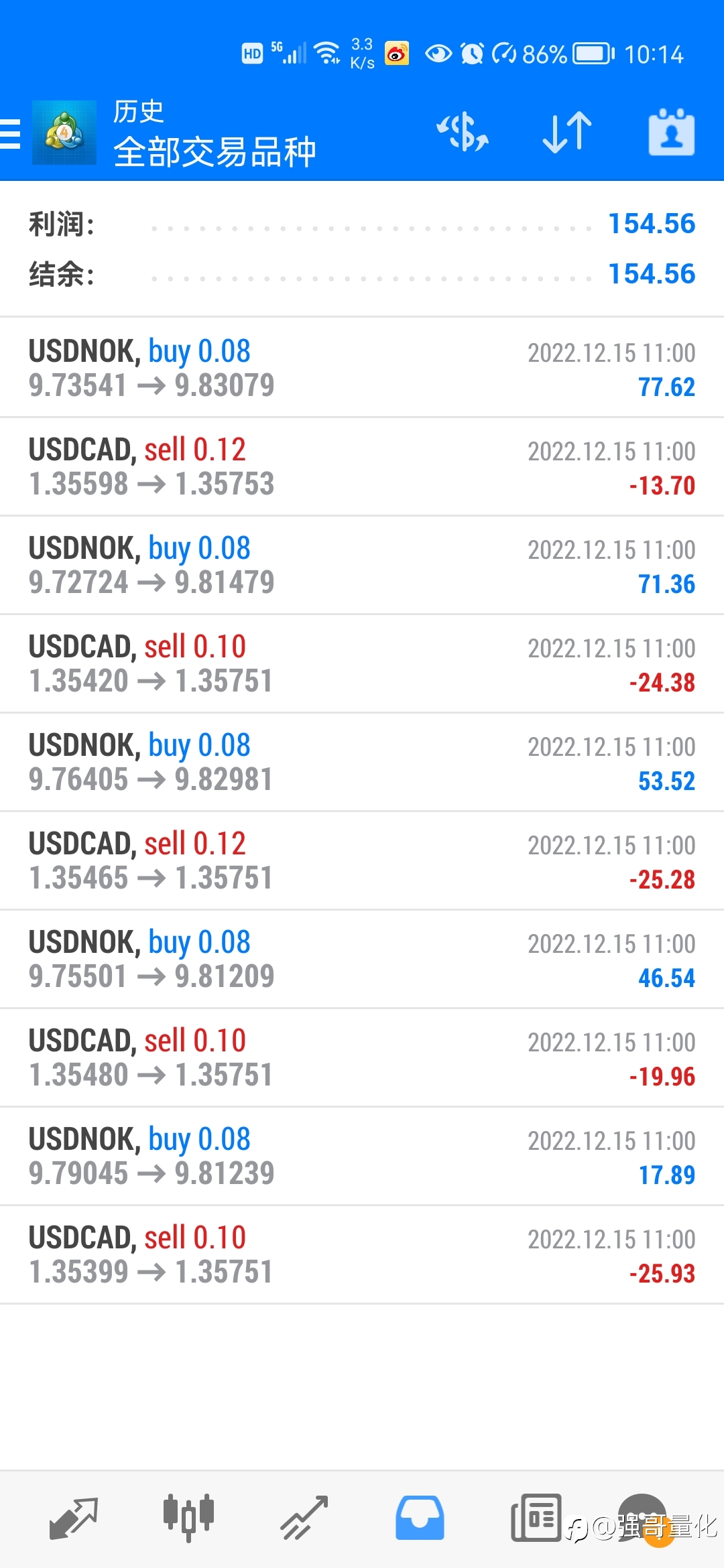Open the hamburger drawer menu

point(11,133)
